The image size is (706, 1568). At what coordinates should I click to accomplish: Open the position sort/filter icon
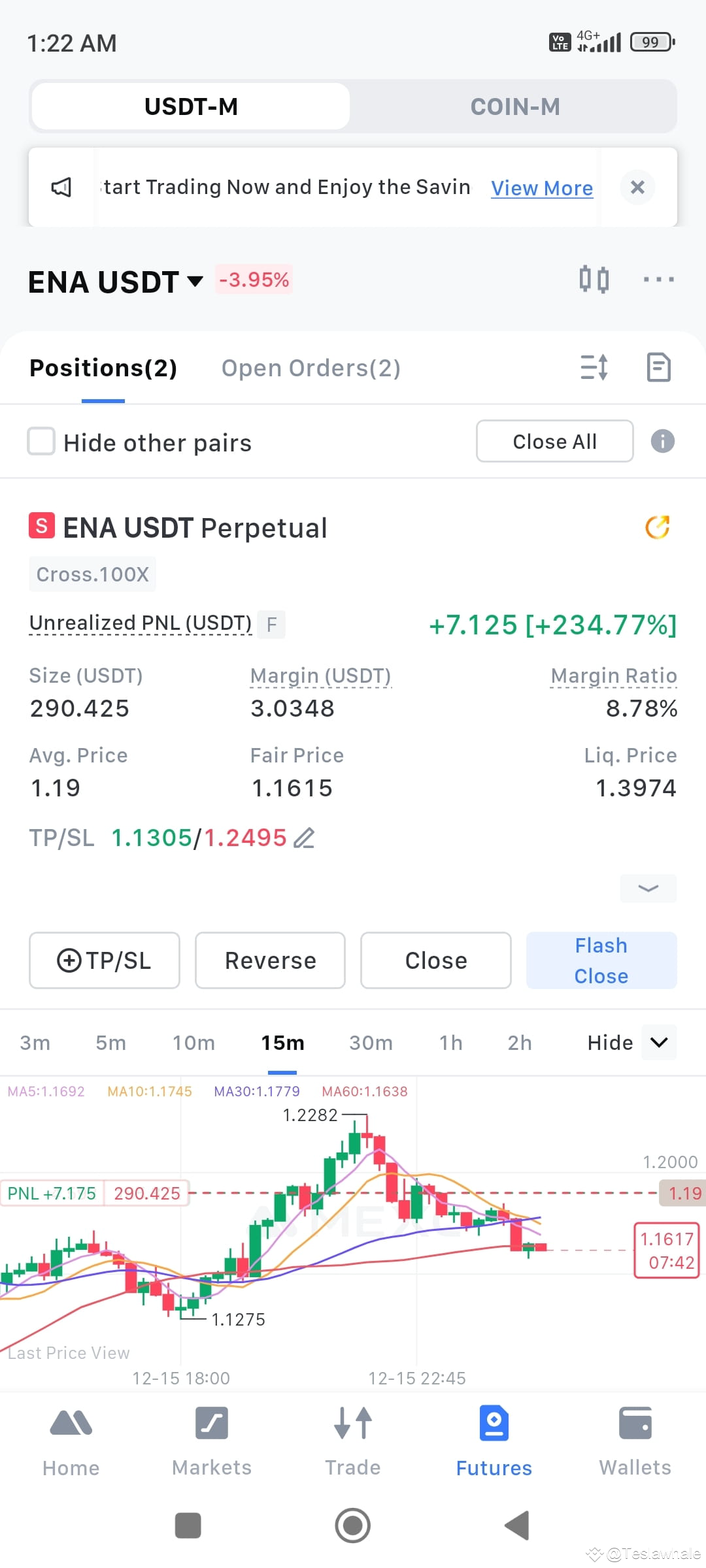pyautogui.click(x=594, y=367)
